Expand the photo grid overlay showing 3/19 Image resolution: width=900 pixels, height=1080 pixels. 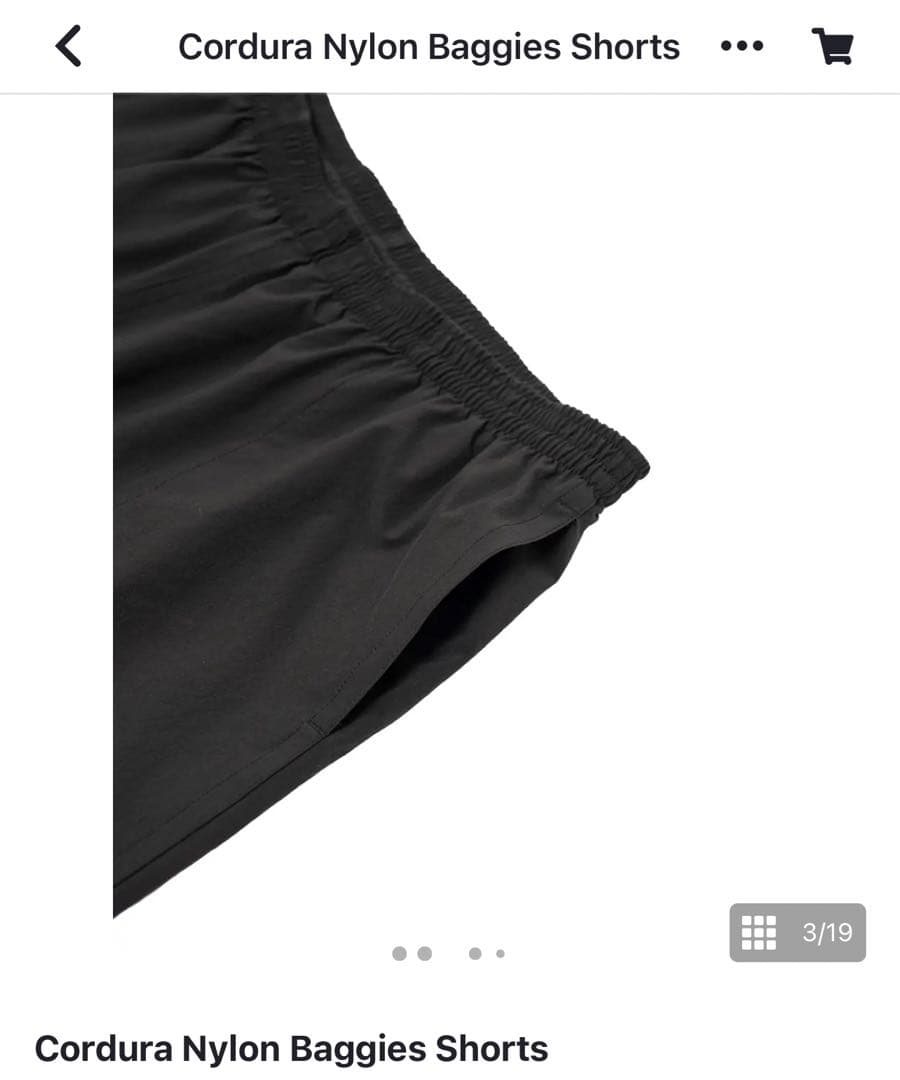click(795, 932)
